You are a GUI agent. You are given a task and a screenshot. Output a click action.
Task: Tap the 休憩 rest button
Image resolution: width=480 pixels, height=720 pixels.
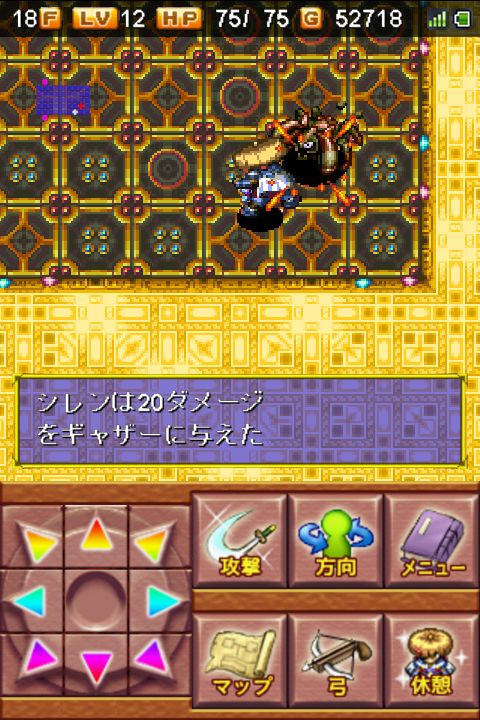coord(432,660)
